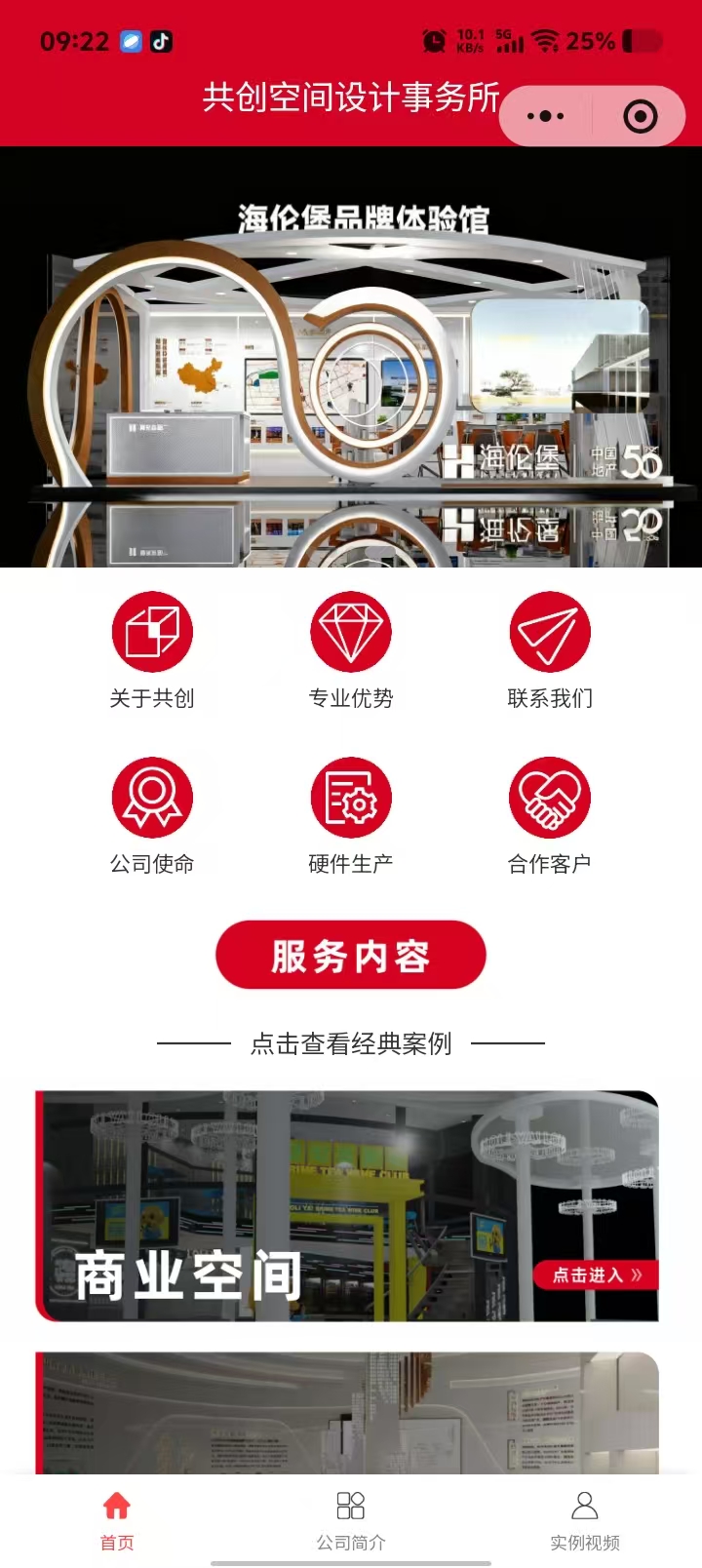This screenshot has height=1568, width=702.
Task: Close the mini program via circle icon
Action: pos(640,117)
